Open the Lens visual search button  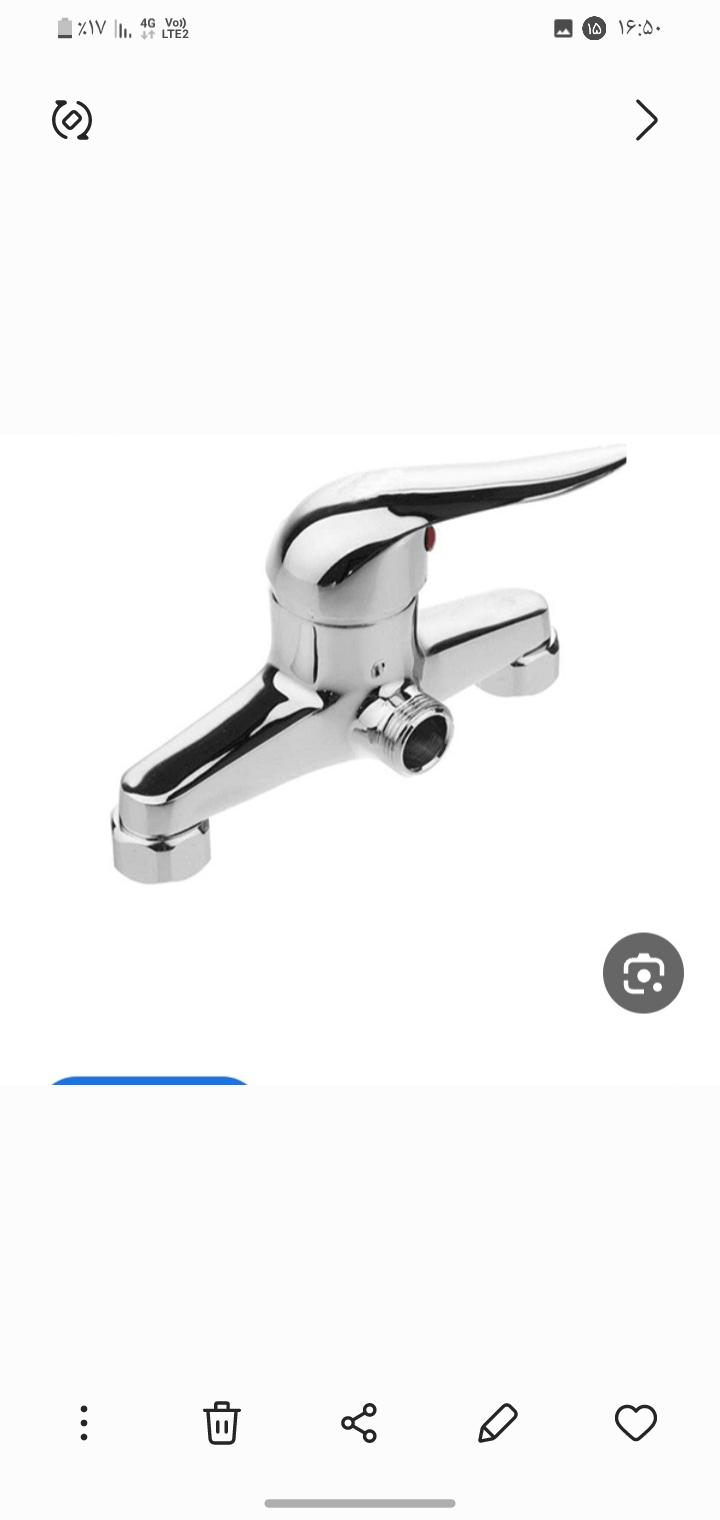click(x=643, y=973)
